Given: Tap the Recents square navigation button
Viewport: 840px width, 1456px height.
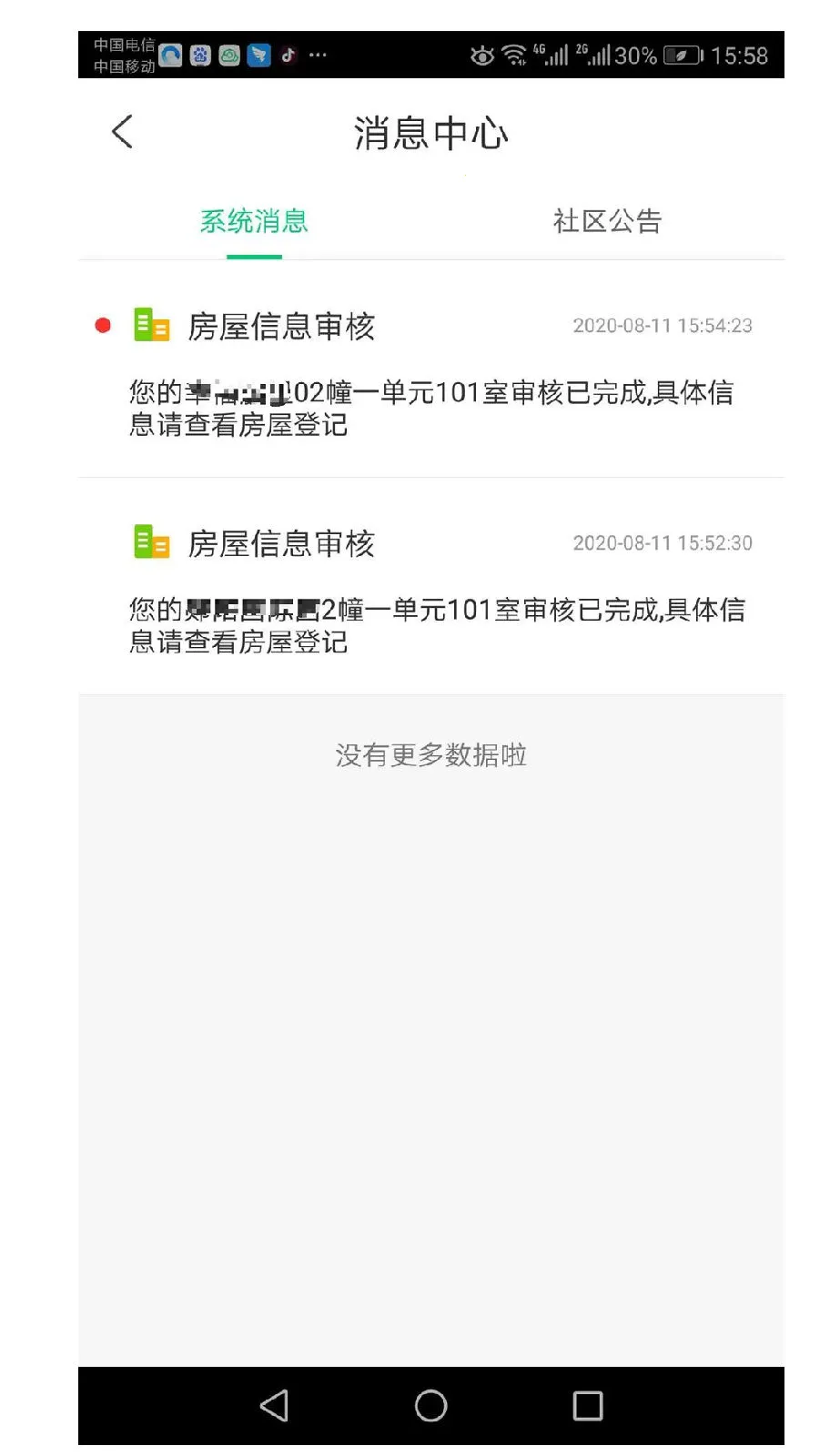Looking at the screenshot, I should 587,1405.
